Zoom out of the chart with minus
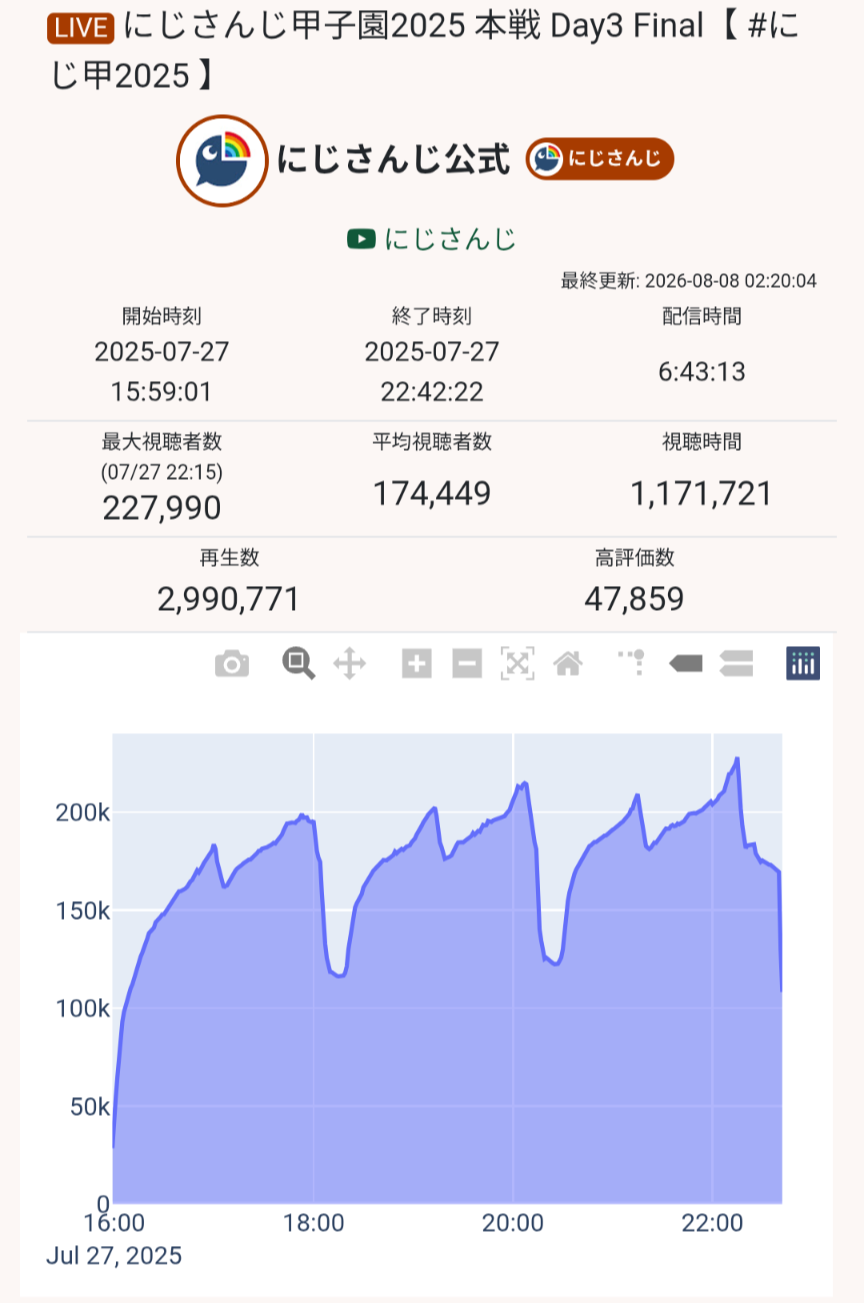The image size is (864, 1303). (467, 663)
